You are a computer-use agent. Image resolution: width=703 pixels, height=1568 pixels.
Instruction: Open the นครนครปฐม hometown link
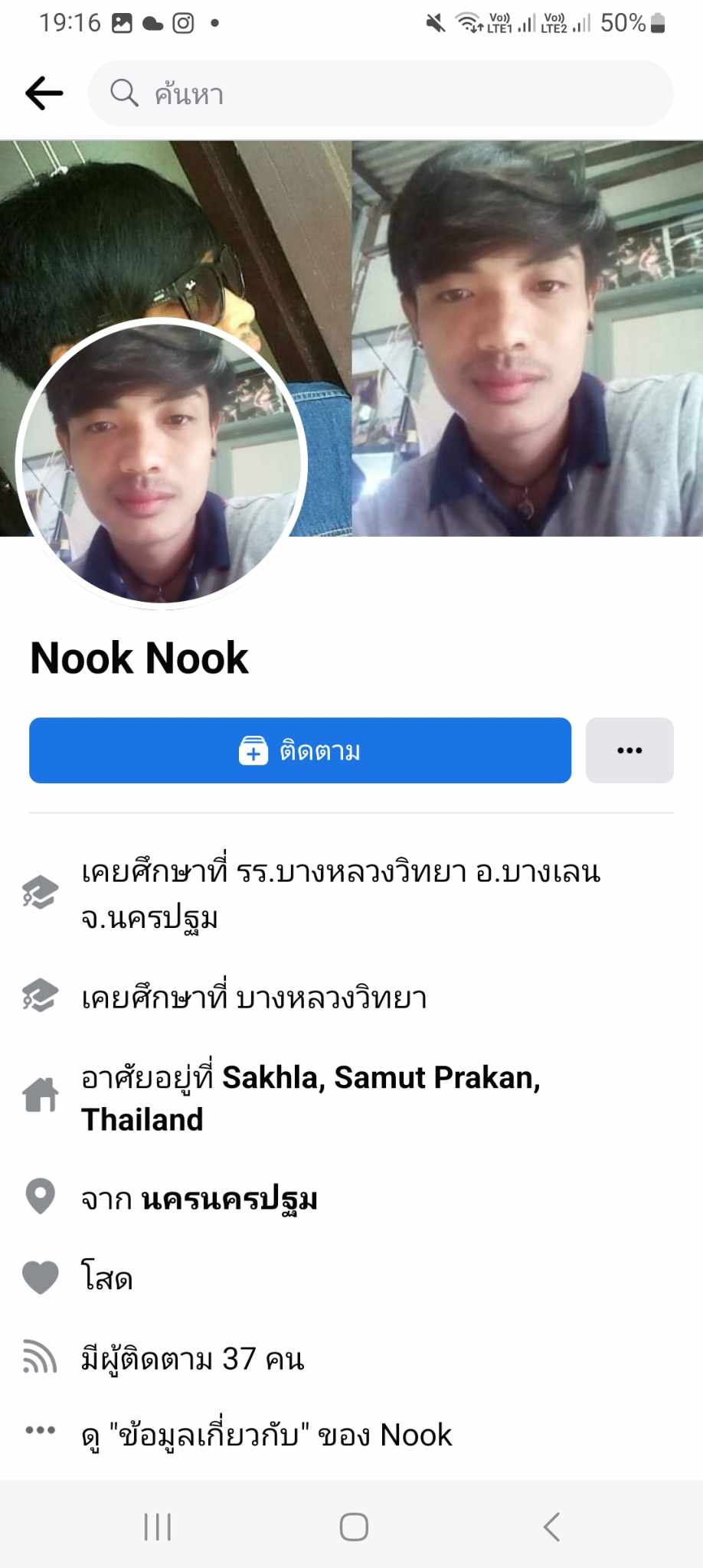point(230,1199)
